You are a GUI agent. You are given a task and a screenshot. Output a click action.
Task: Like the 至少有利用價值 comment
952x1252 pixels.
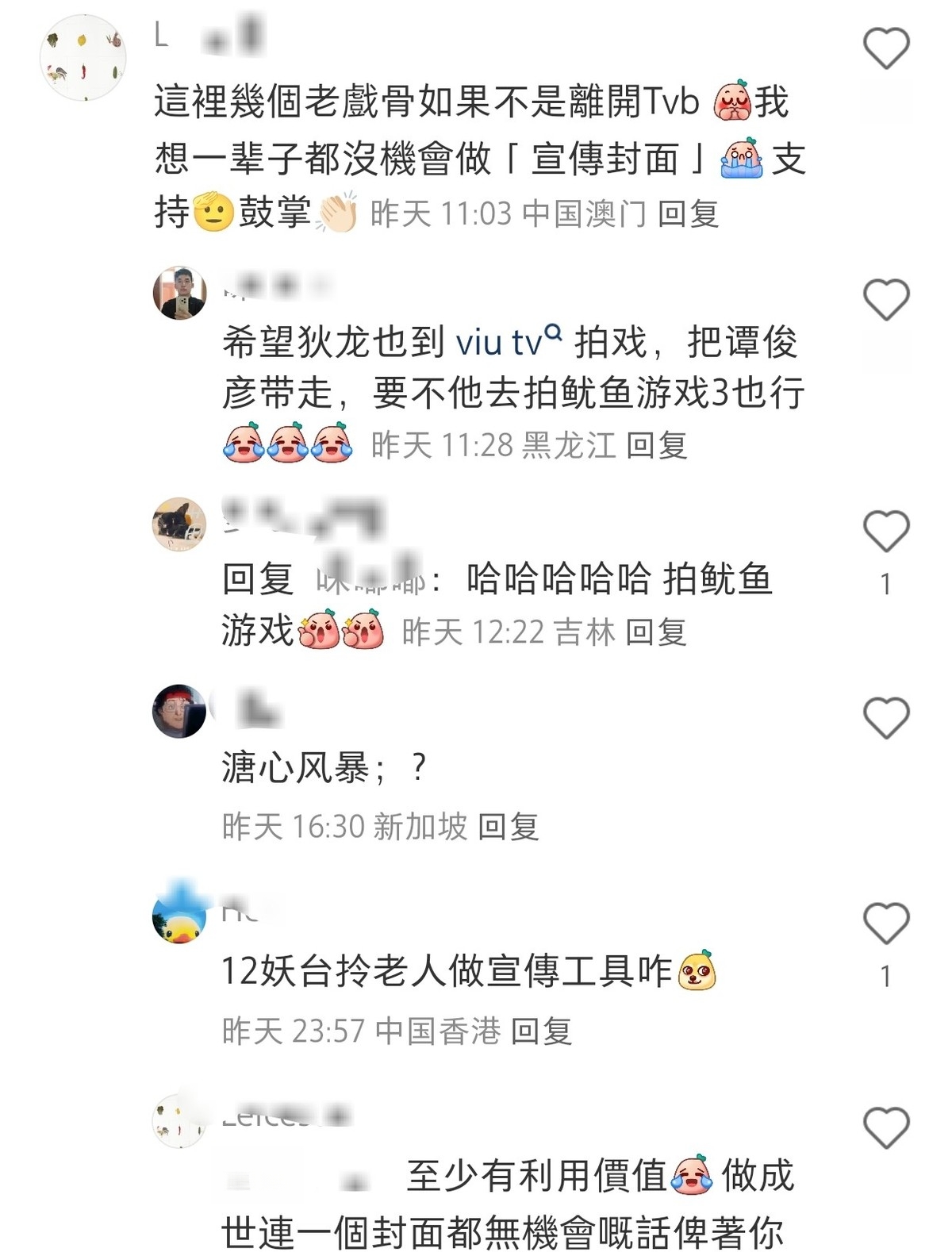885,1127
